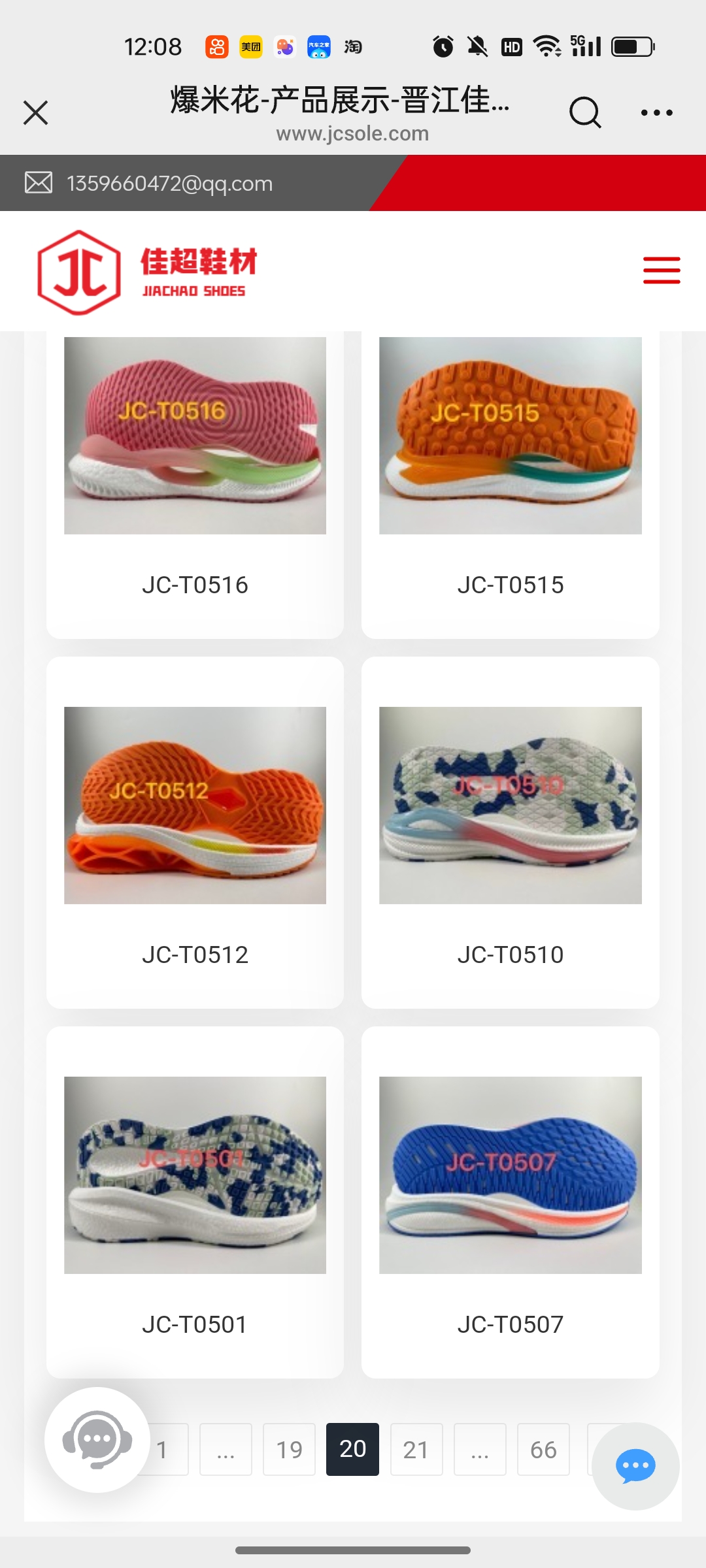Viewport: 706px width, 1568px height.
Task: Jump to last page 66
Action: coord(543,1449)
